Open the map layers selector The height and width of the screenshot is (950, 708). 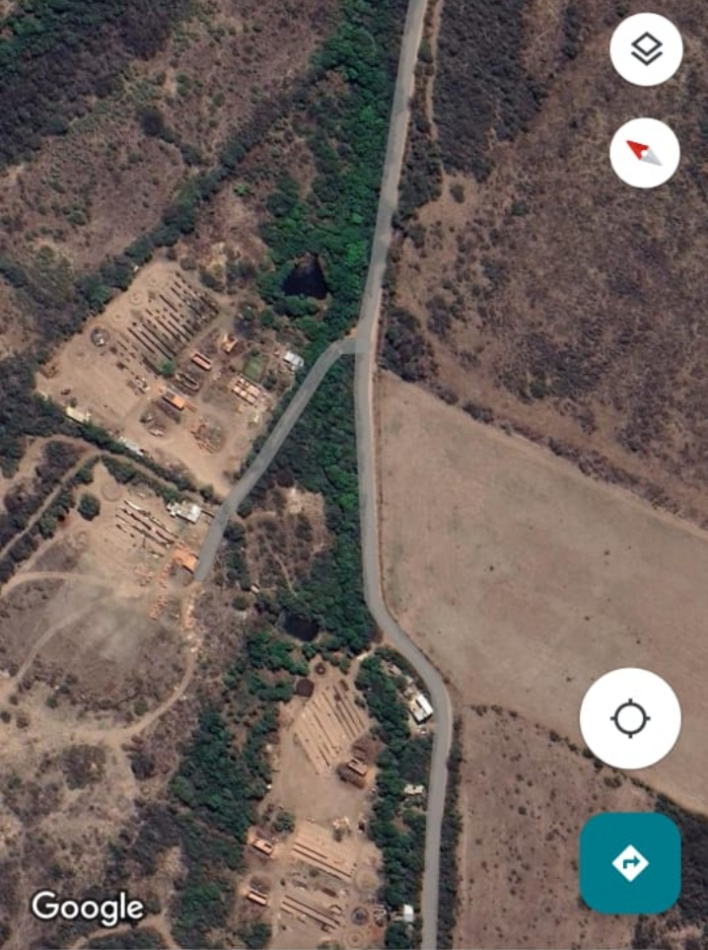[646, 49]
